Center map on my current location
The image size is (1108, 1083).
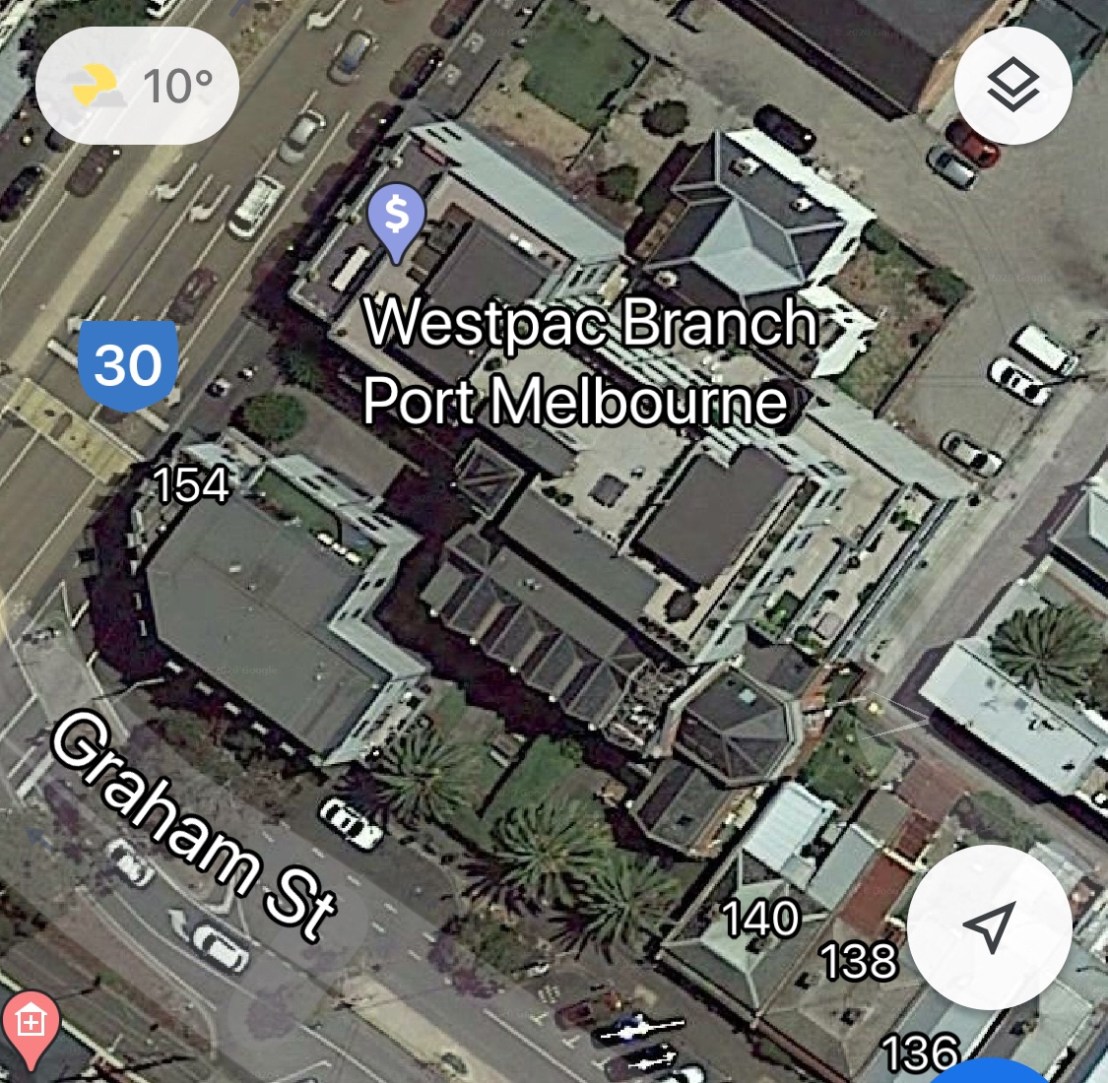pyautogui.click(x=988, y=927)
